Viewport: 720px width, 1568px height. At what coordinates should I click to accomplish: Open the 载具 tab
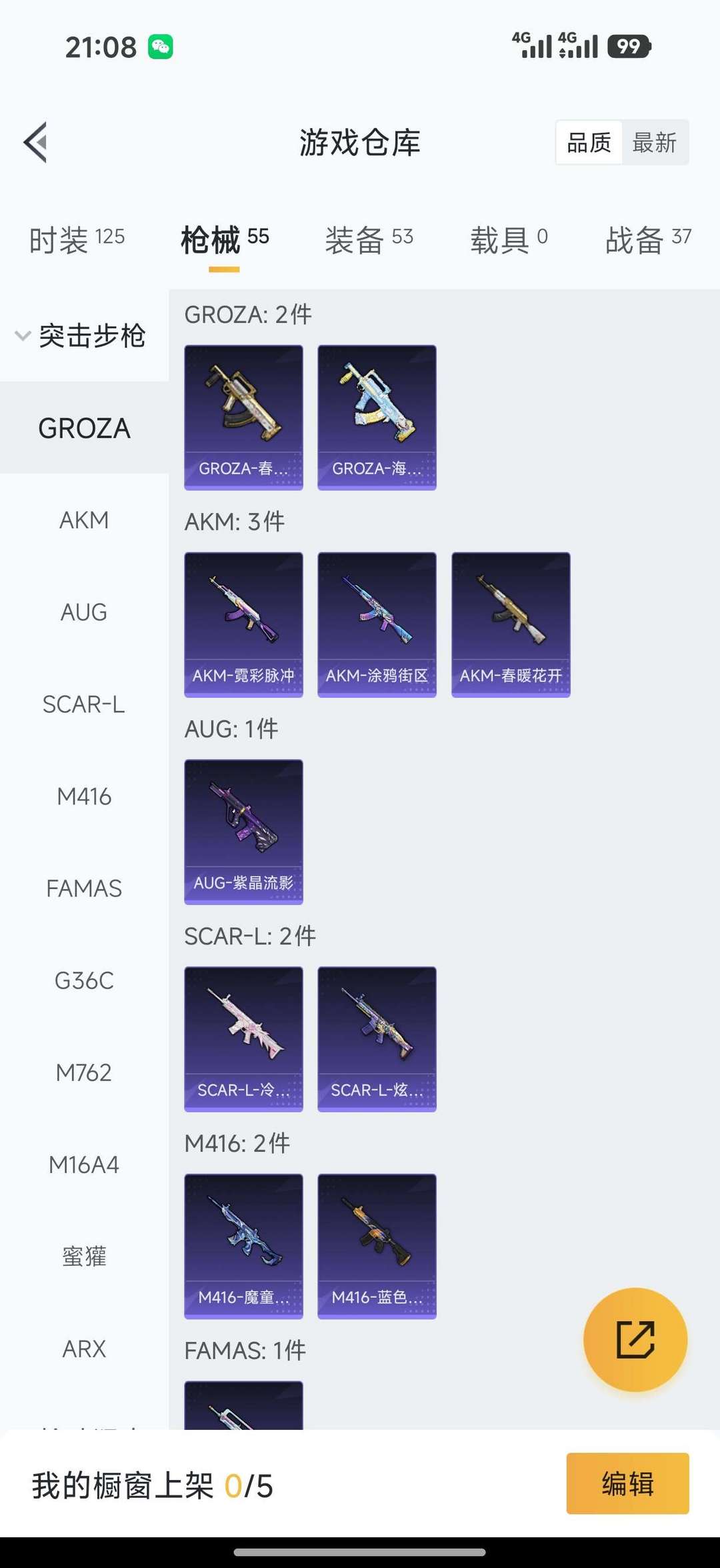pos(509,239)
